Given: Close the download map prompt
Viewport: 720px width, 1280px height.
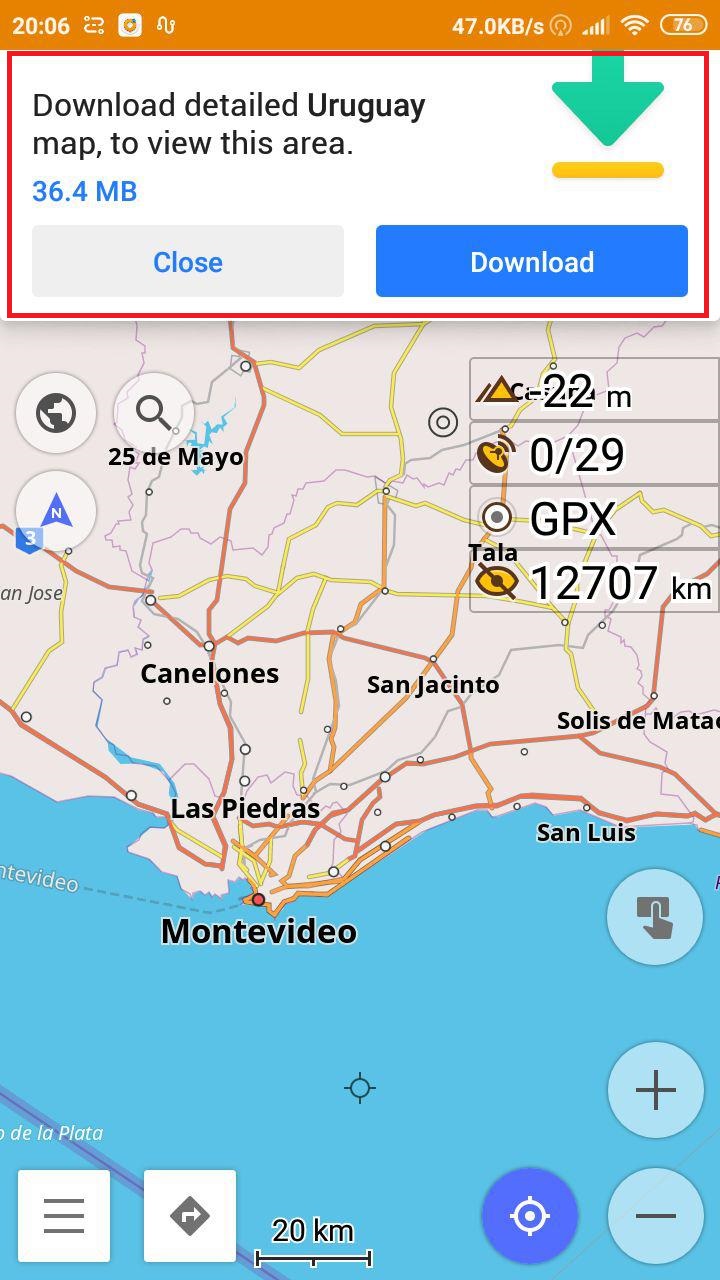Looking at the screenshot, I should 188,262.
